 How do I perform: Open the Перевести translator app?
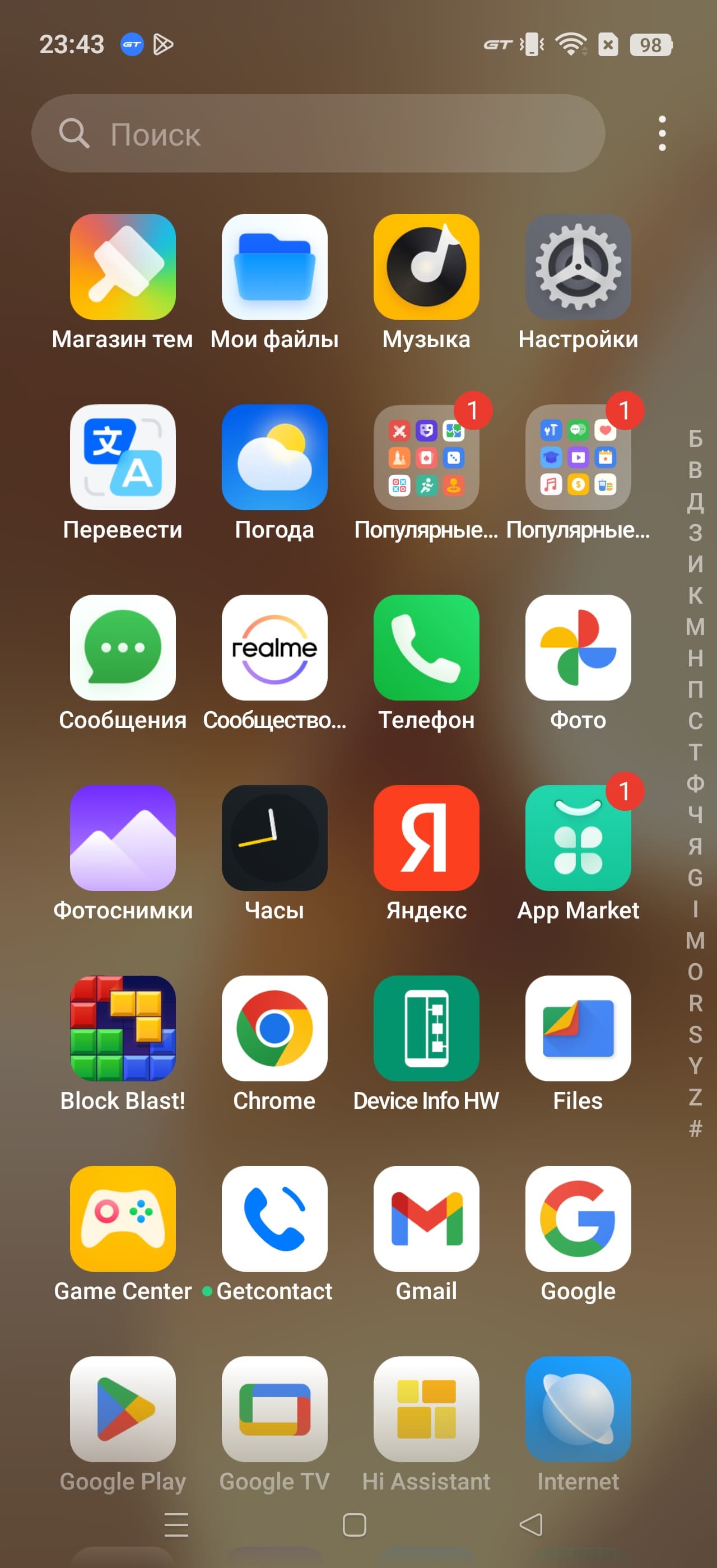(123, 457)
